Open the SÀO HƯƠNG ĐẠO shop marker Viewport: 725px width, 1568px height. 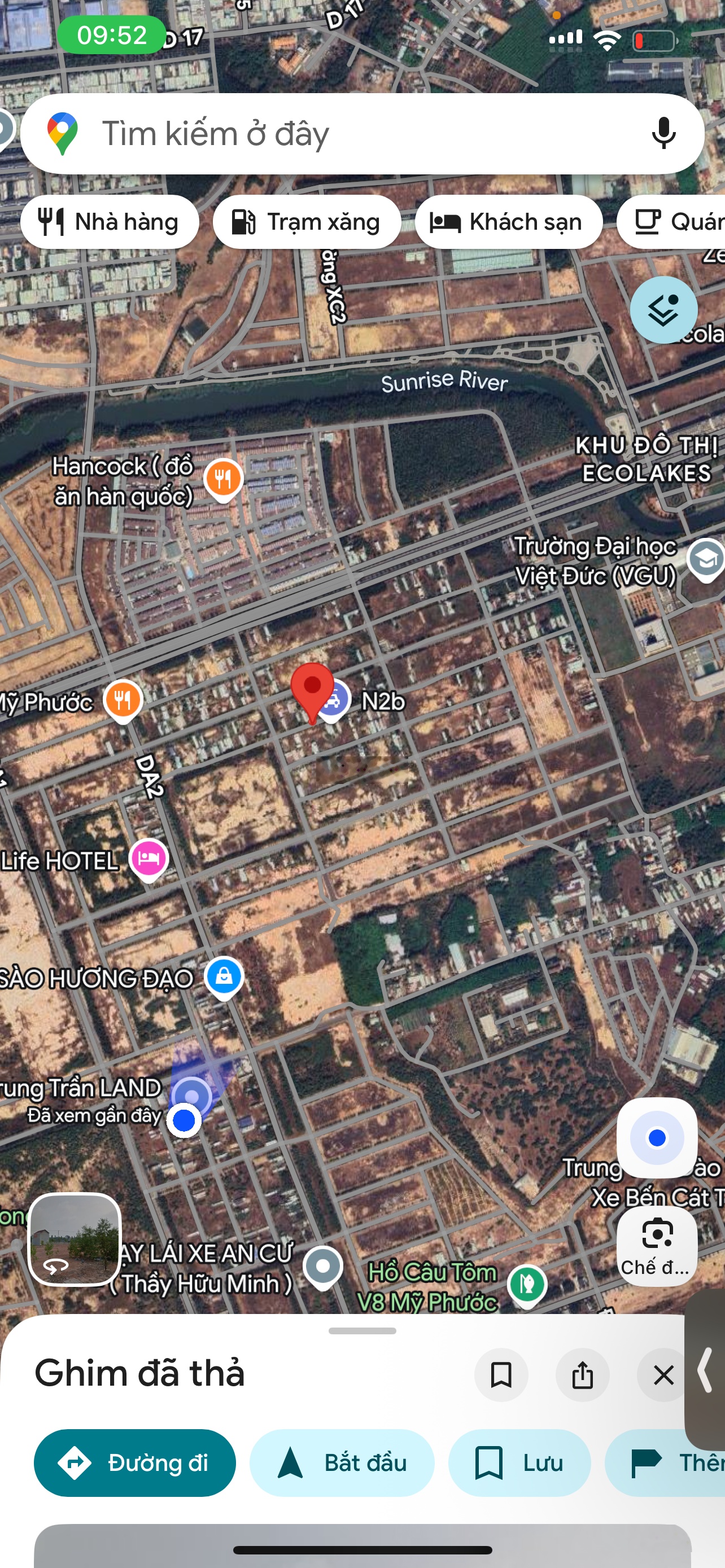pos(224,976)
